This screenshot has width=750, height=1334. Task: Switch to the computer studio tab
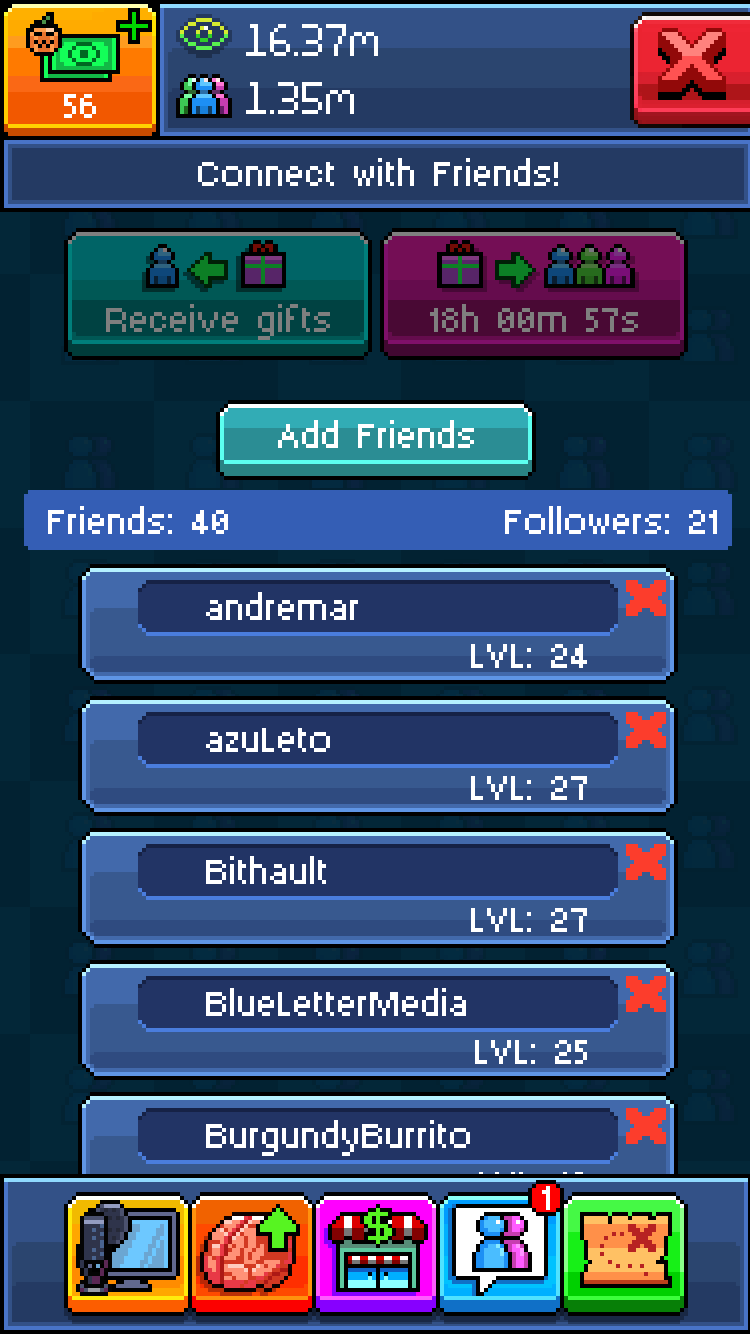pos(127,1252)
